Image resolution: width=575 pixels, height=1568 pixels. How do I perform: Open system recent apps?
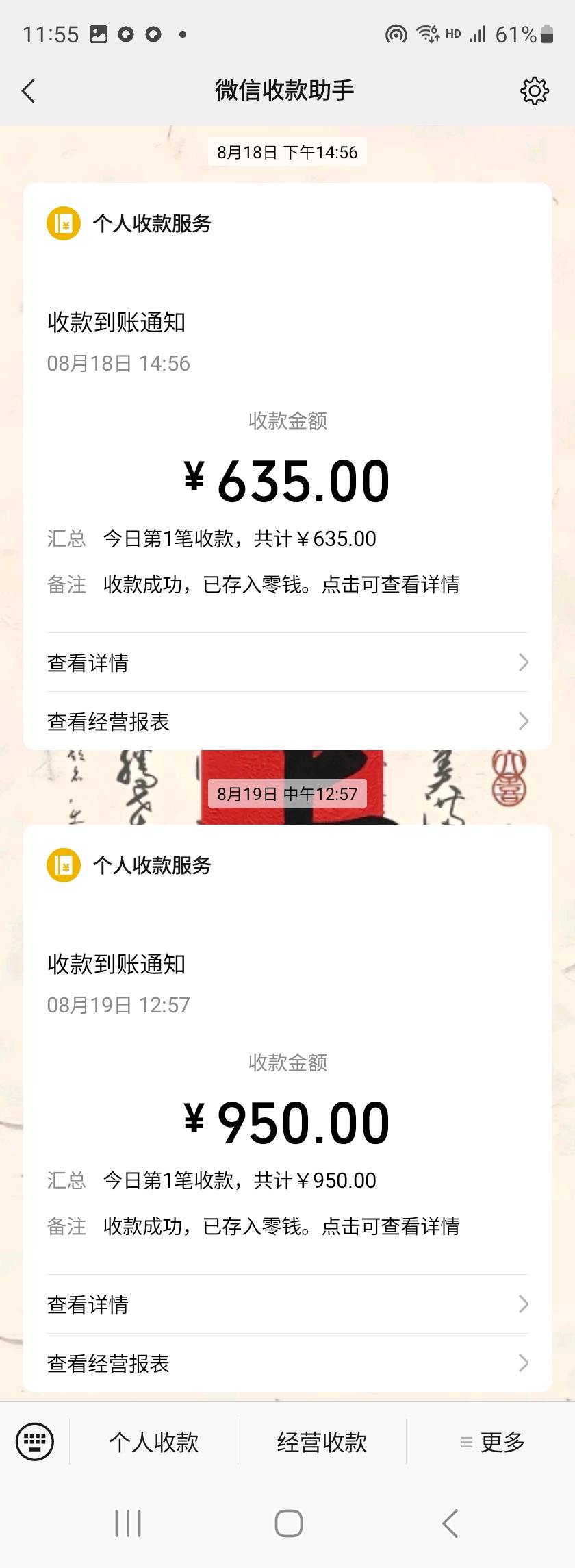pos(128,1523)
